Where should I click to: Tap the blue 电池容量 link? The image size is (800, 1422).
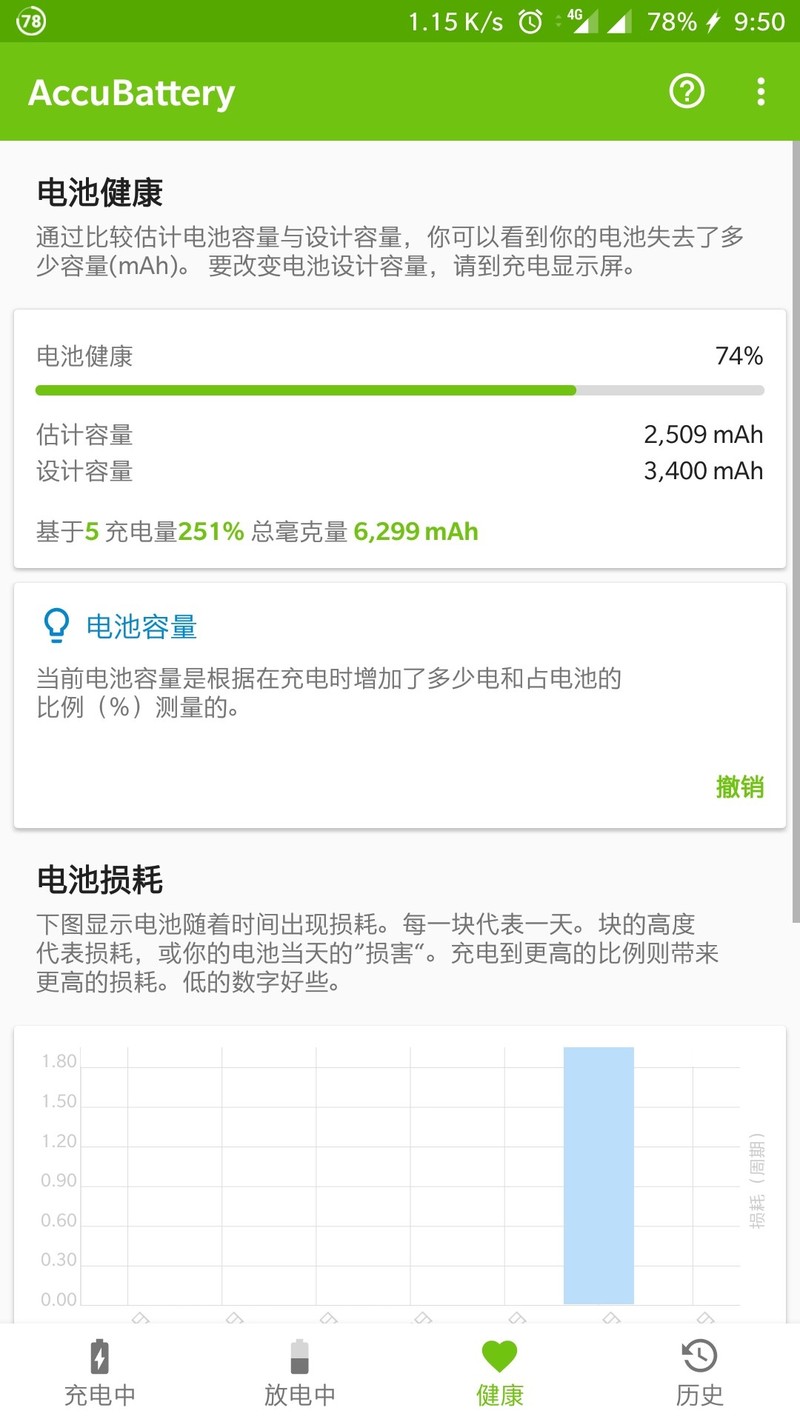142,627
